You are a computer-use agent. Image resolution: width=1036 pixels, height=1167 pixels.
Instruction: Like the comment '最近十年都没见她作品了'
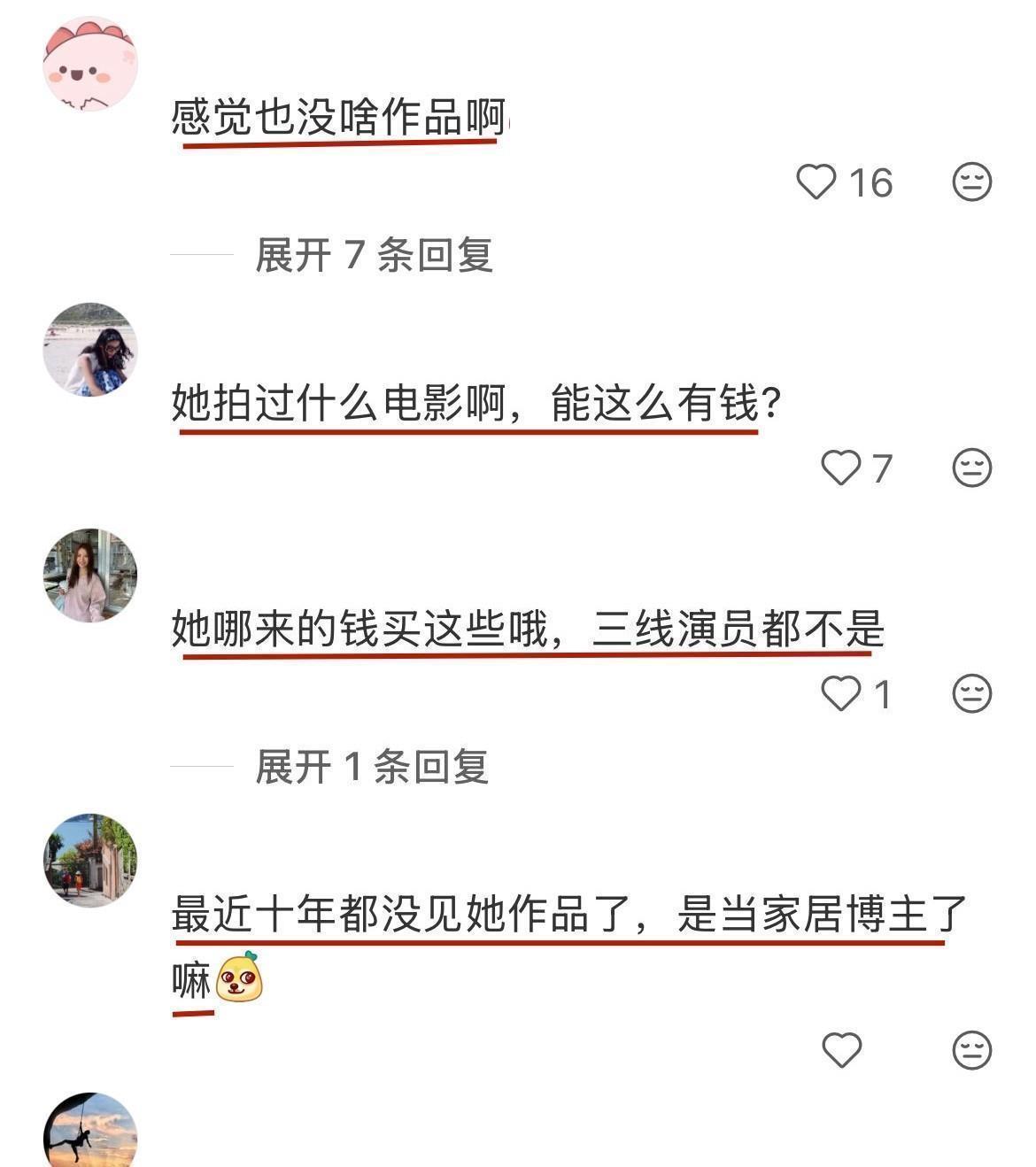[841, 1050]
